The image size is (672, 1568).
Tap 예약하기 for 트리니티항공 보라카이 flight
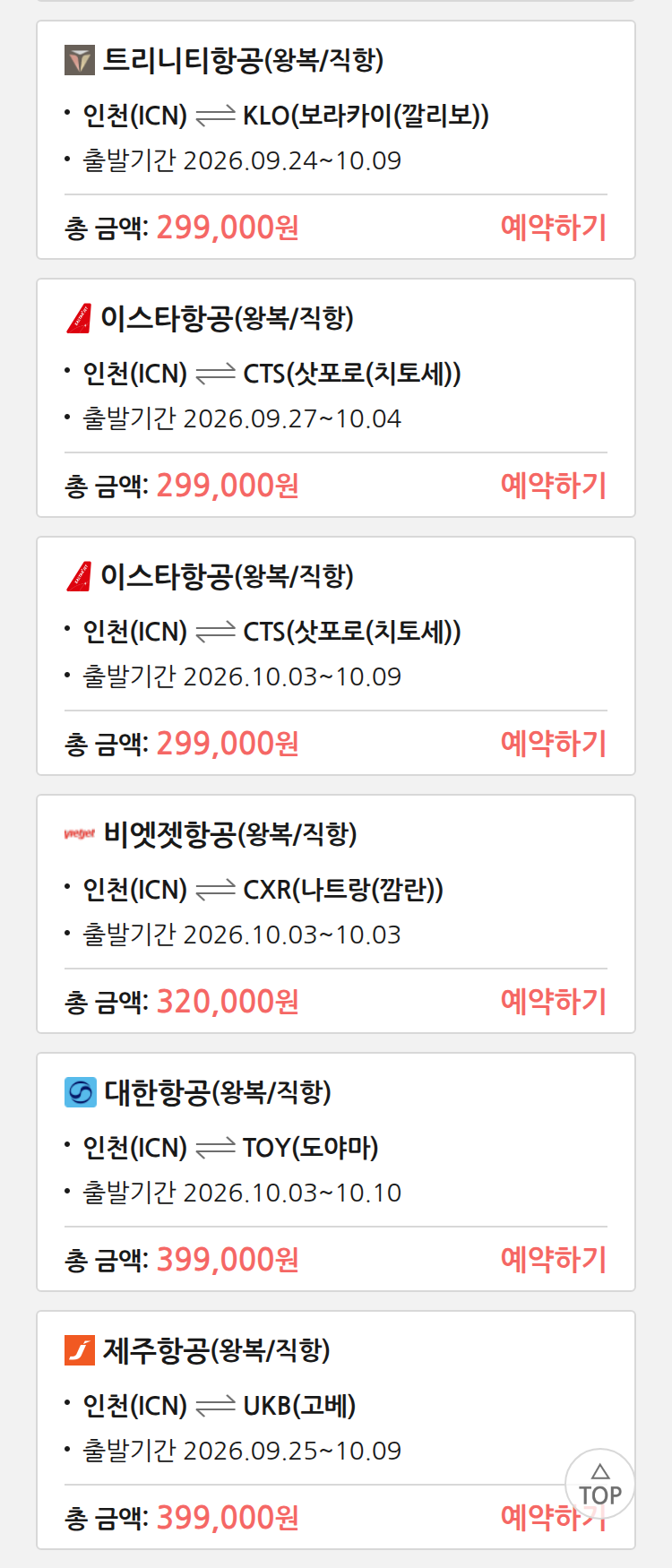[554, 228]
